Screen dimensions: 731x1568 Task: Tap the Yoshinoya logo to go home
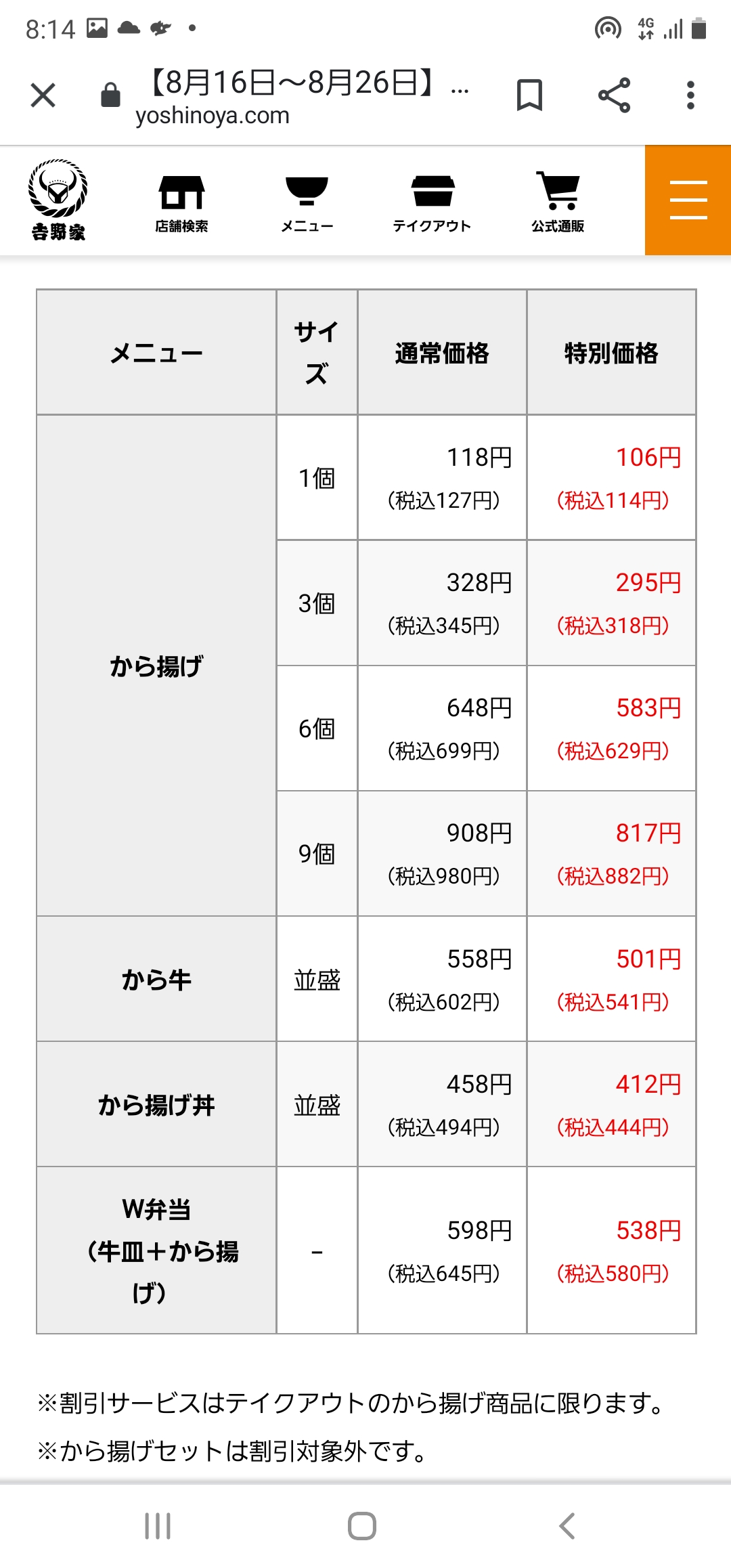tap(58, 200)
